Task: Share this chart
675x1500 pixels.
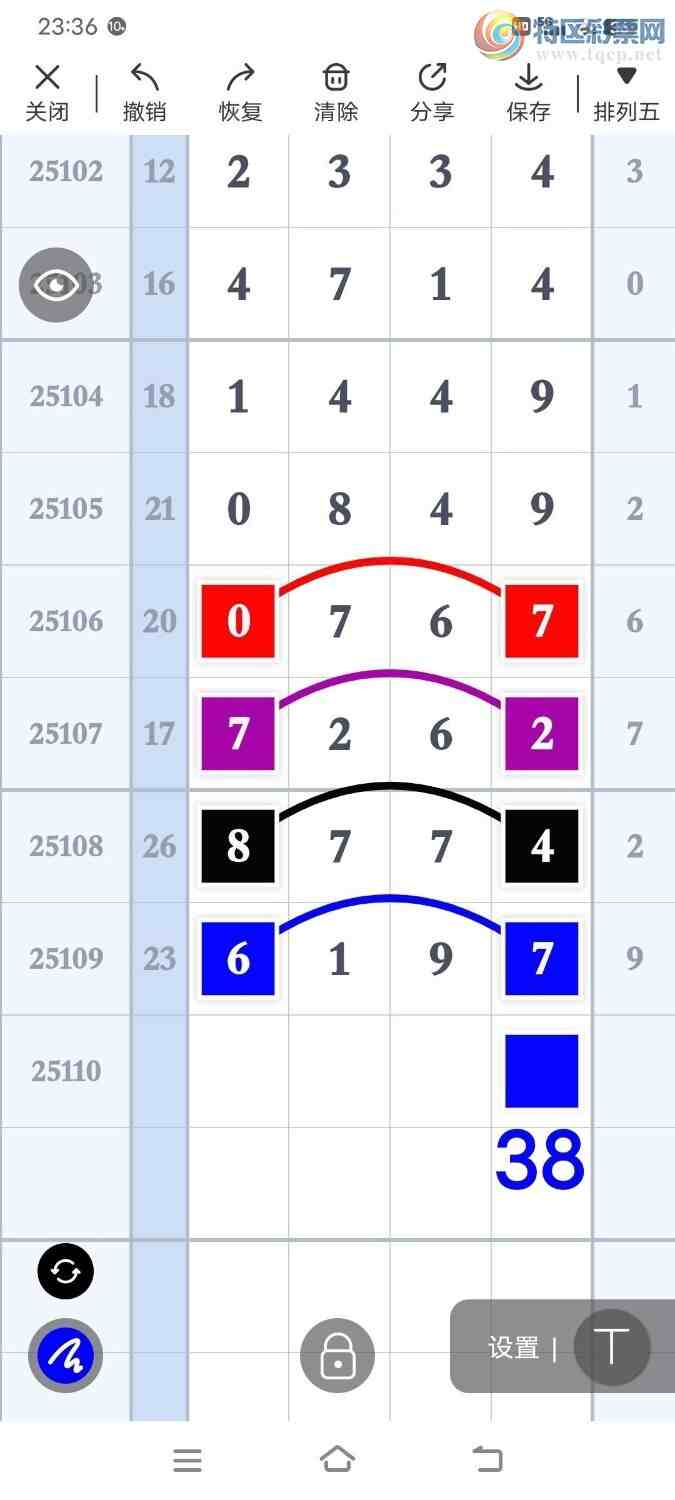Action: coord(432,92)
